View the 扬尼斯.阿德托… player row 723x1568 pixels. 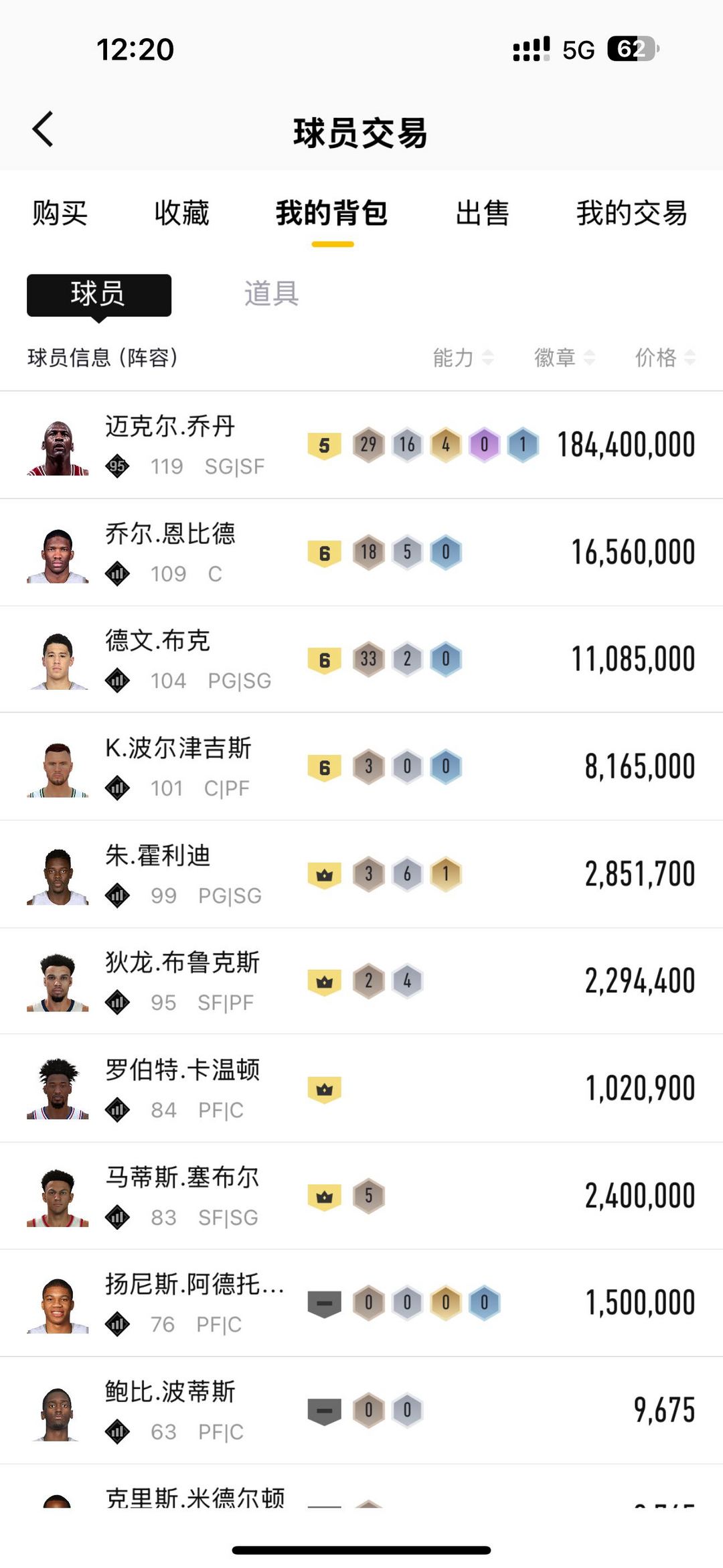(361, 1303)
